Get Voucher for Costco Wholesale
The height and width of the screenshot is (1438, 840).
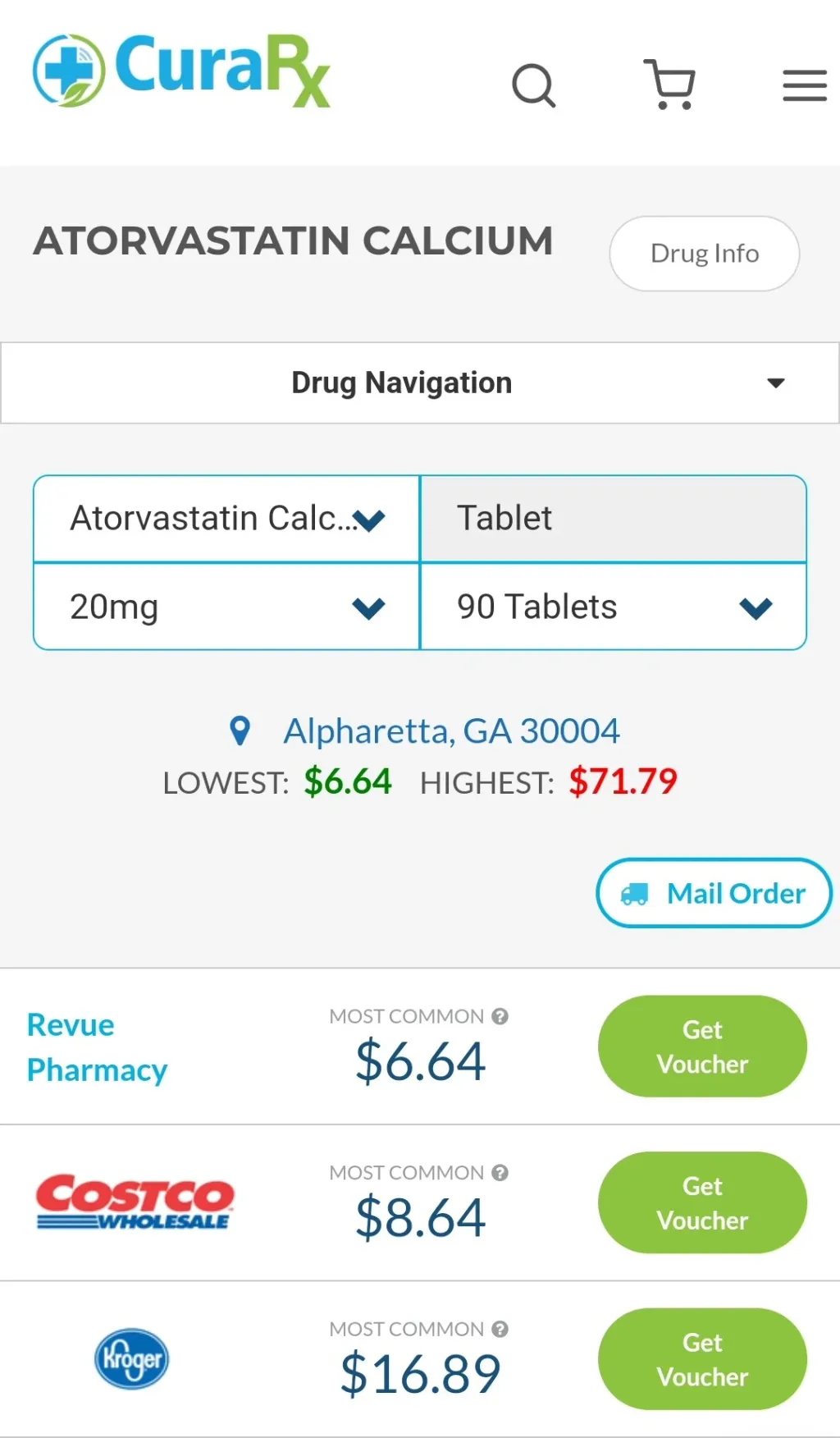click(x=702, y=1202)
